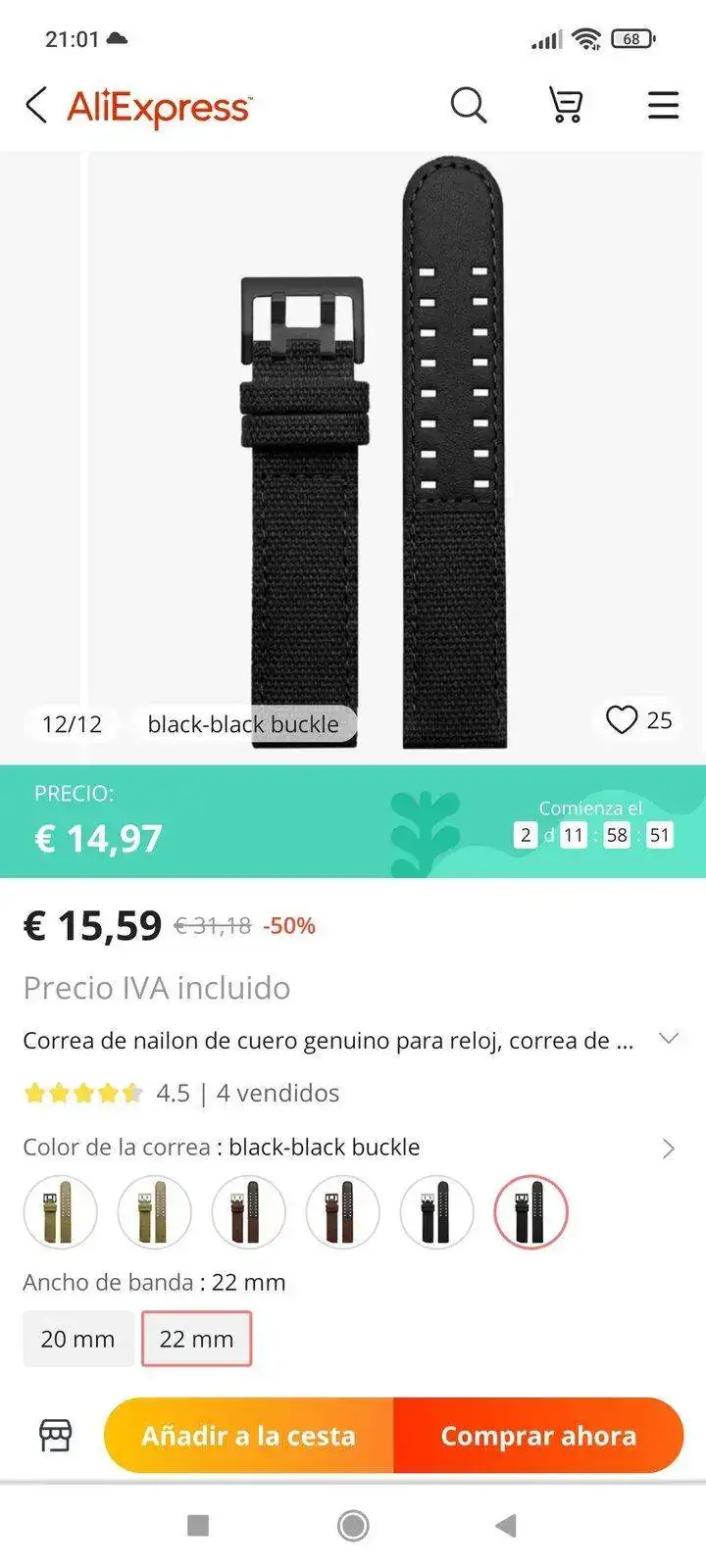
Task: Open the store icon next to the buttons
Action: (54, 1435)
